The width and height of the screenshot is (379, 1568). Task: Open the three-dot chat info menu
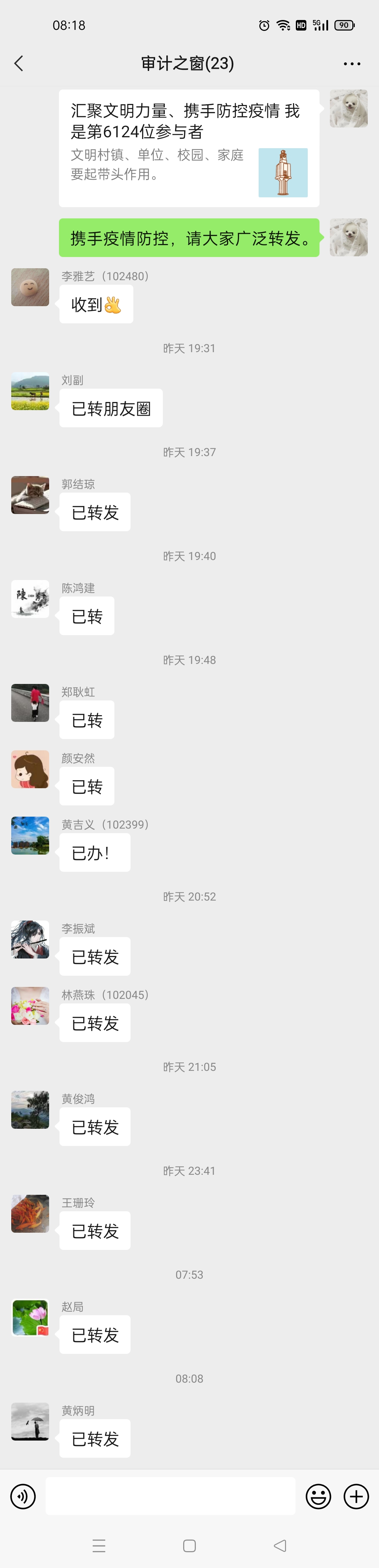pyautogui.click(x=352, y=63)
